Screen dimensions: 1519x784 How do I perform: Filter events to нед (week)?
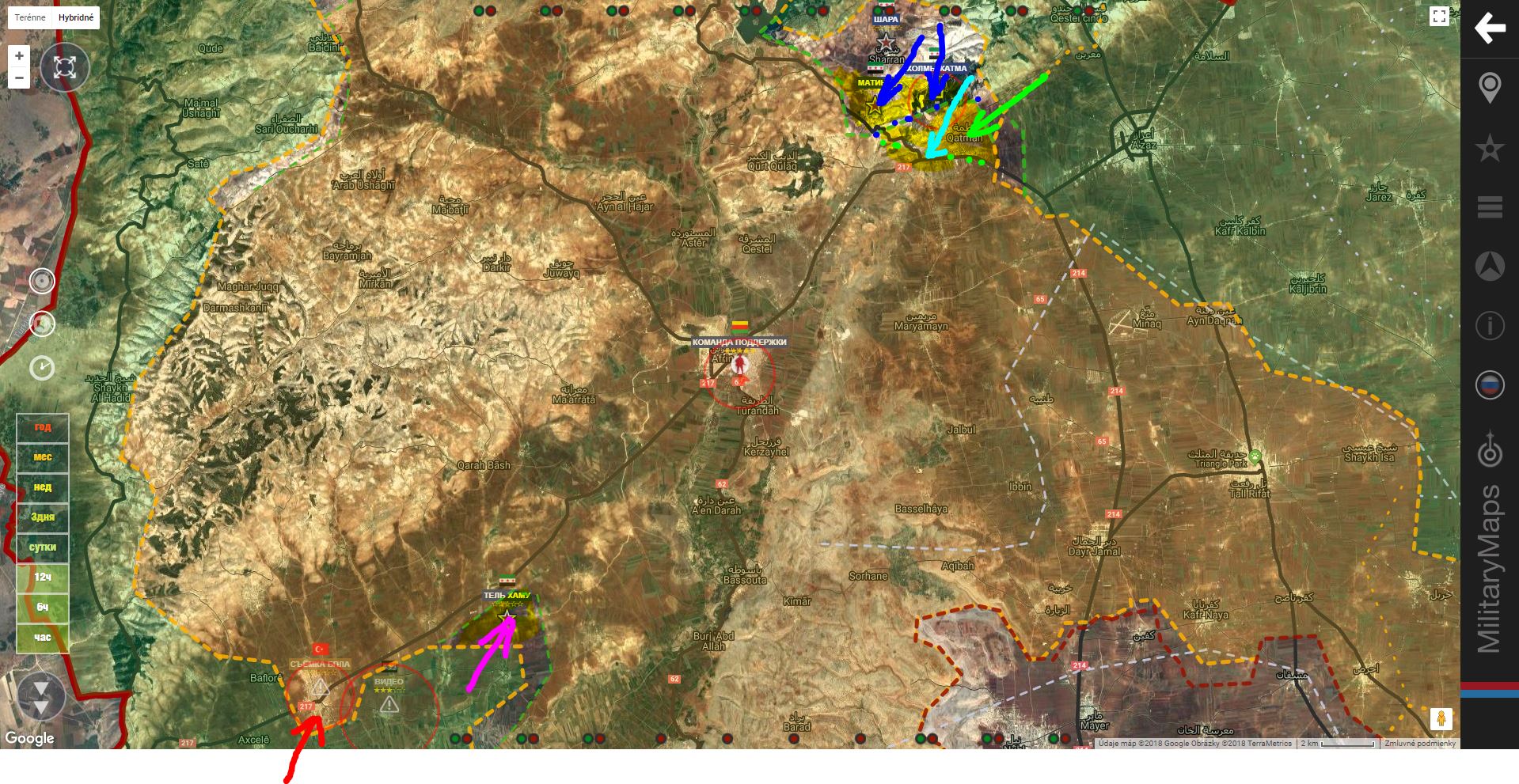[43, 487]
